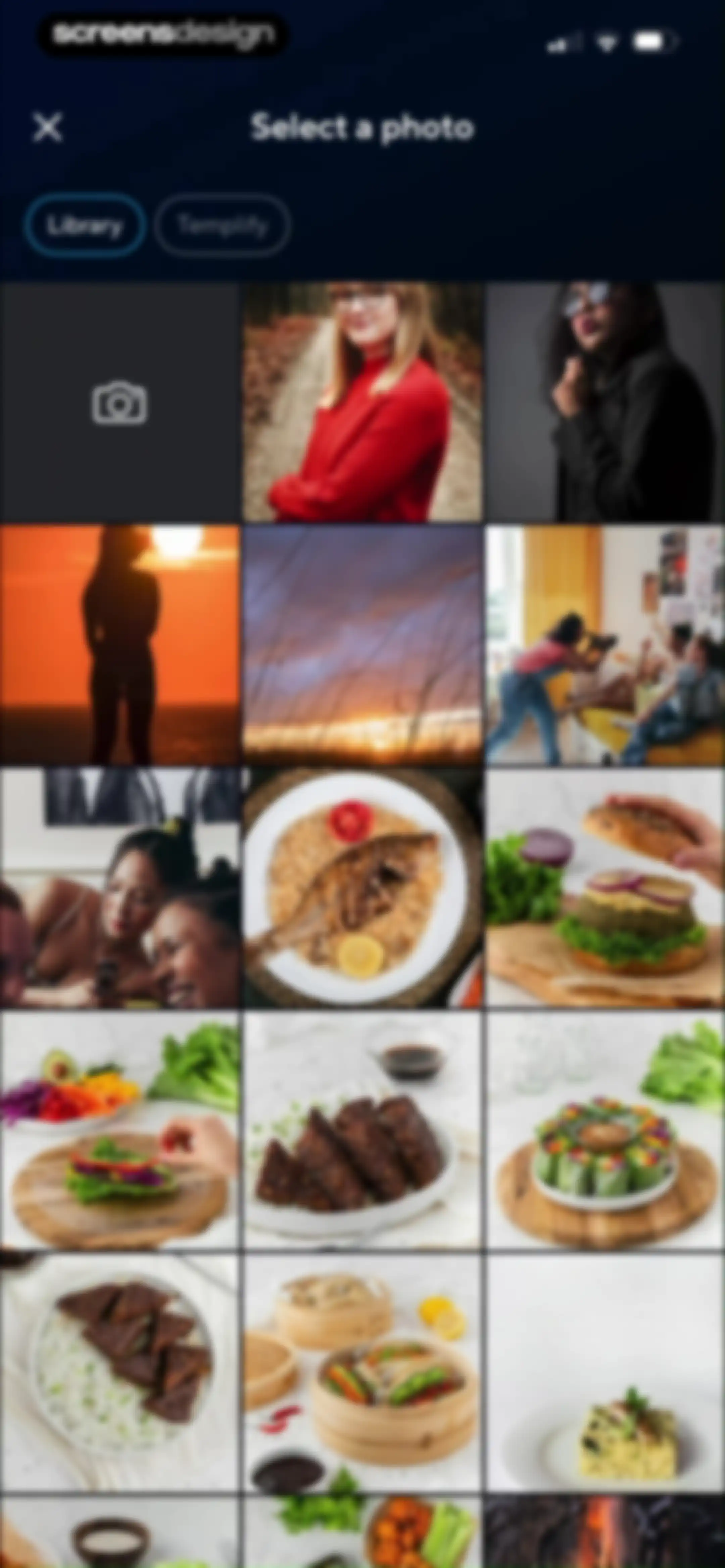Select the lettuce wrap on wooden board photo

pos(119,1130)
